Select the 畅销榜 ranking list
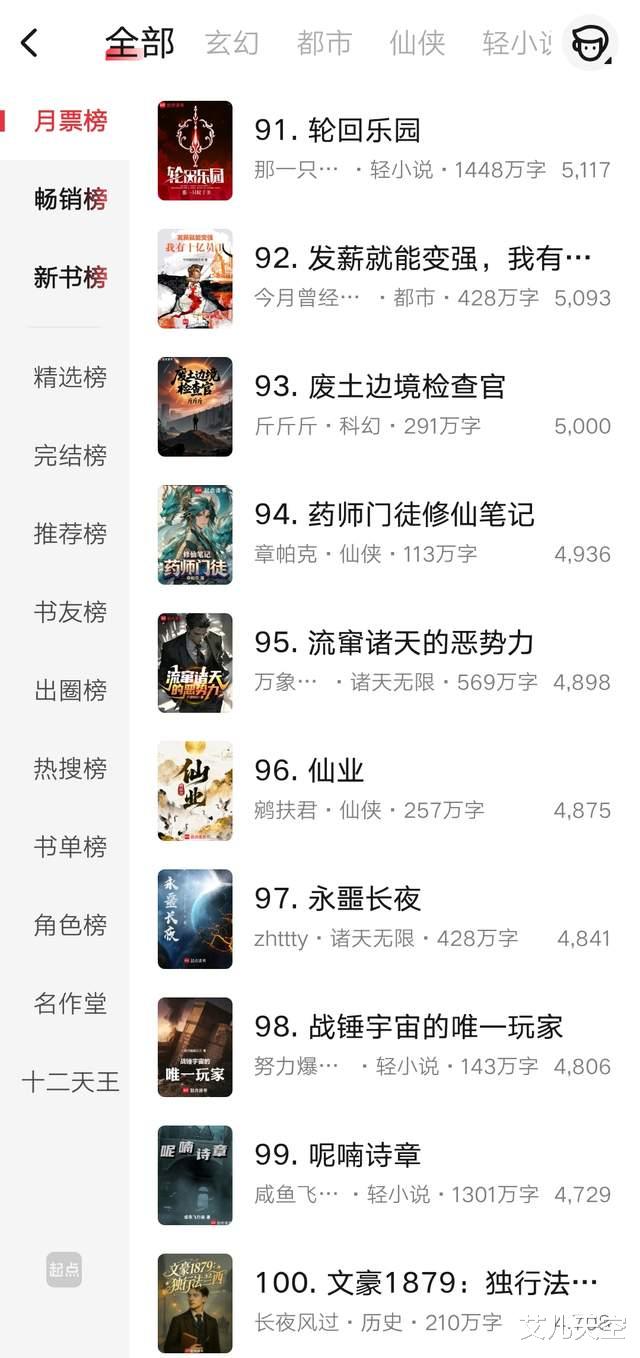640x1358 pixels. pos(70,199)
